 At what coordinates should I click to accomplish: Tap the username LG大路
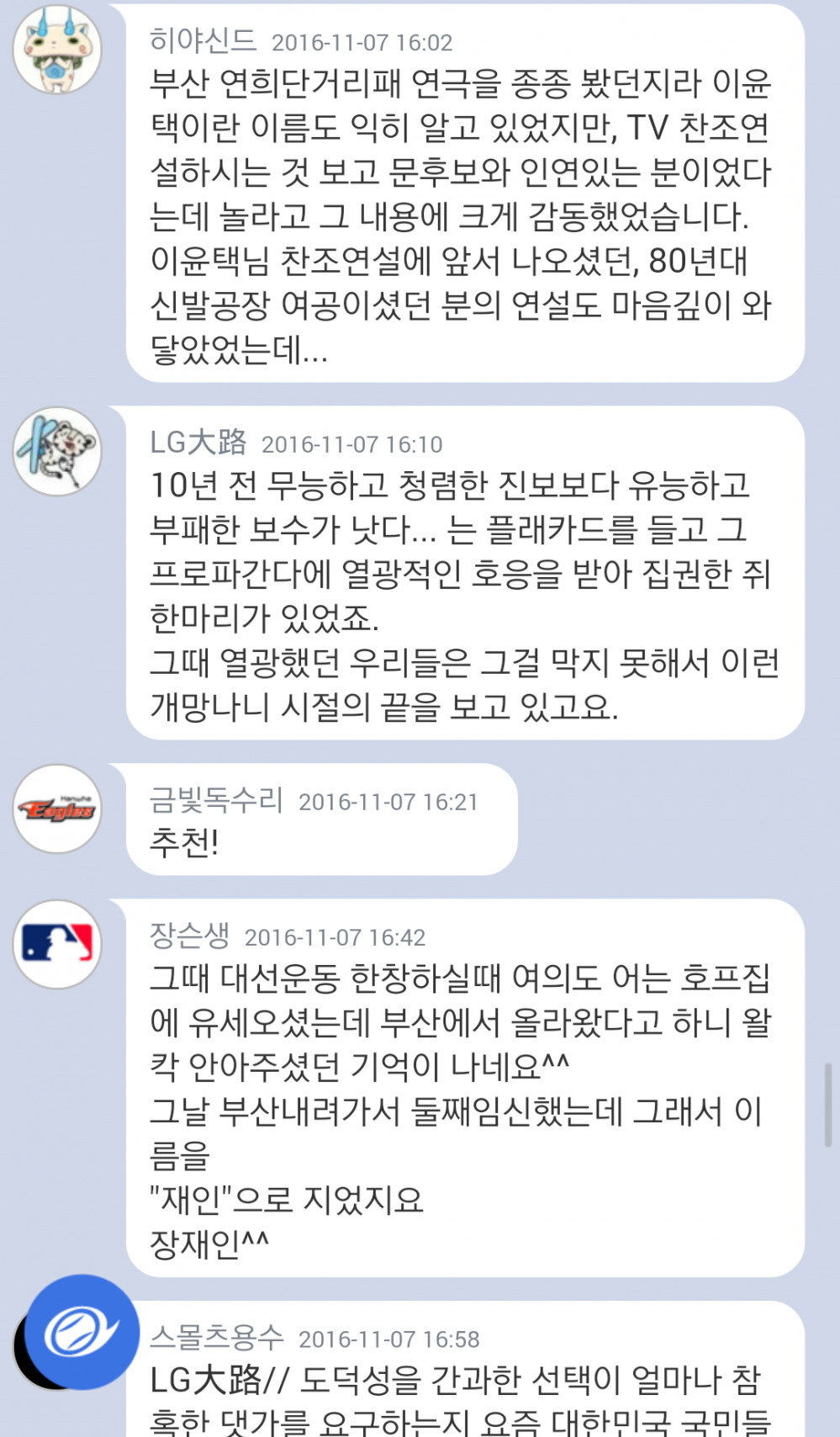198,443
